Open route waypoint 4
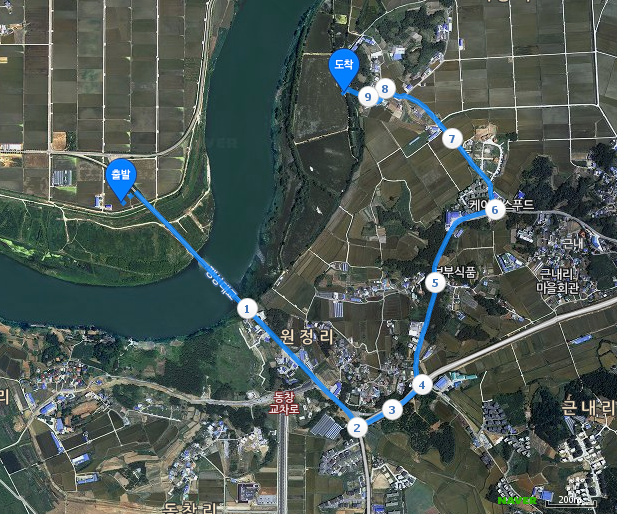 click(x=422, y=385)
